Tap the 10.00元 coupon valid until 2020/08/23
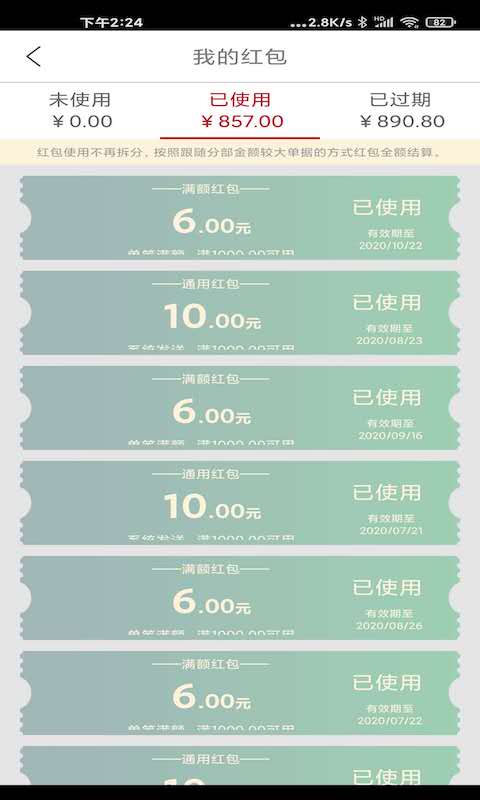The width and height of the screenshot is (480, 800). (240, 313)
